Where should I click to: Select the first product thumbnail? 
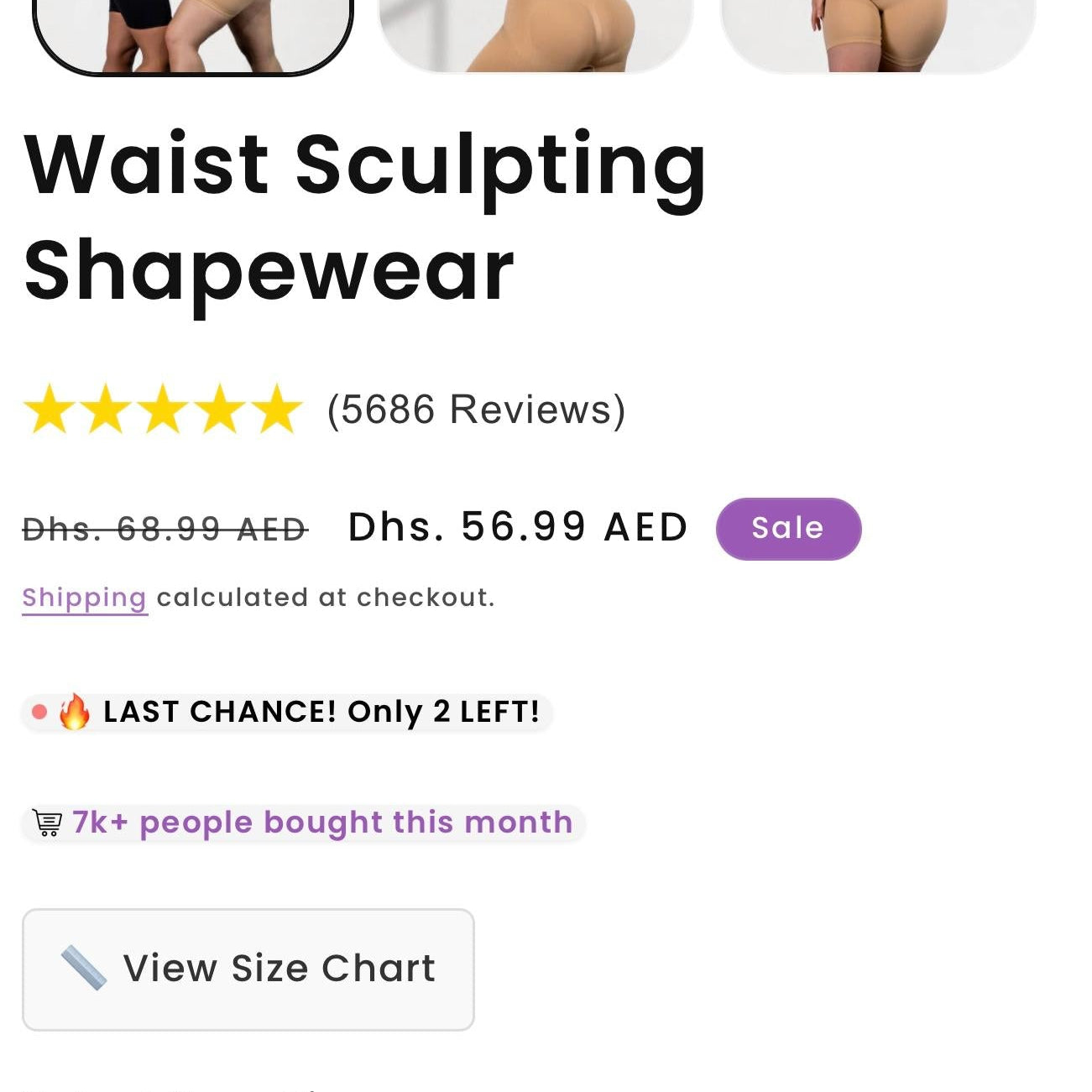(x=193, y=34)
